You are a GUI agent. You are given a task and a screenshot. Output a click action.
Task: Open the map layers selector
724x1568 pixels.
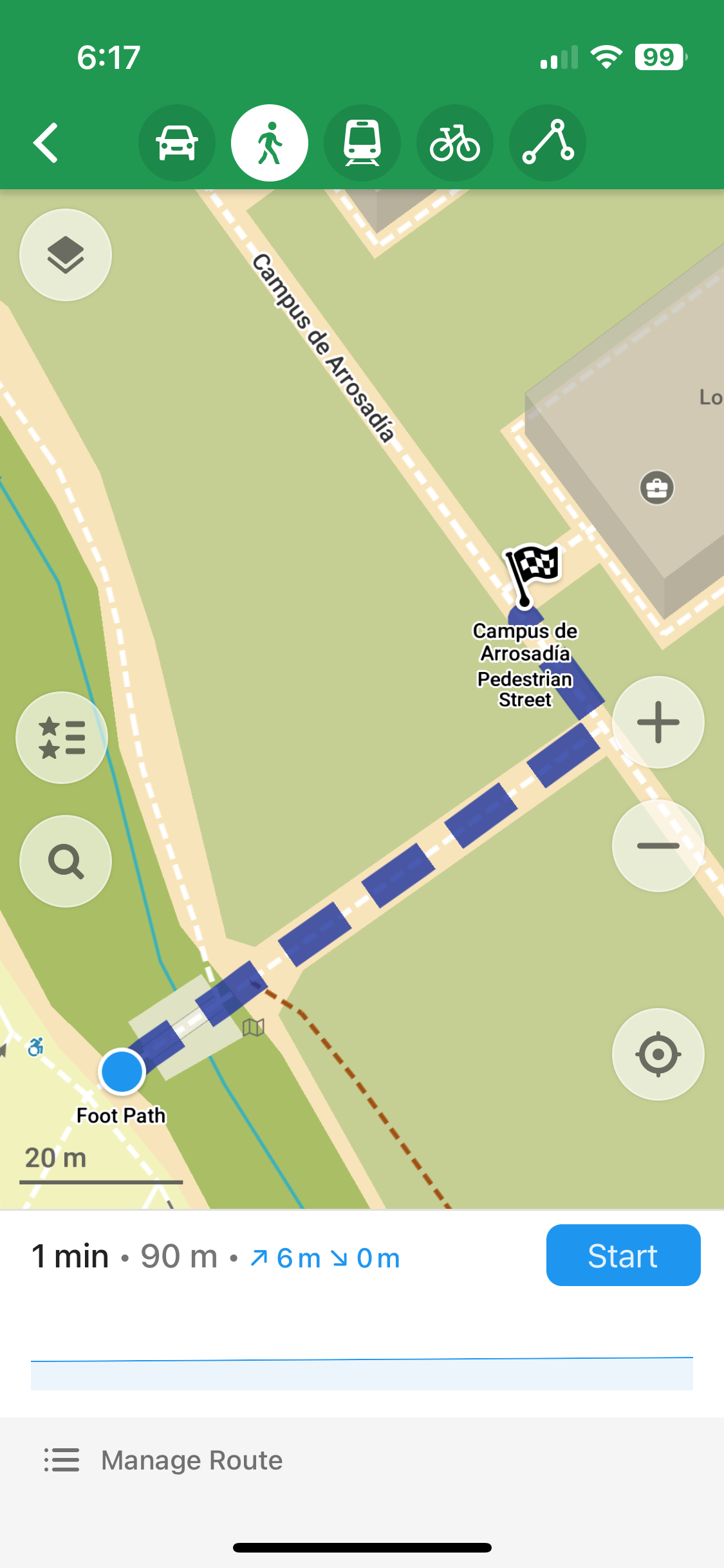click(x=65, y=256)
